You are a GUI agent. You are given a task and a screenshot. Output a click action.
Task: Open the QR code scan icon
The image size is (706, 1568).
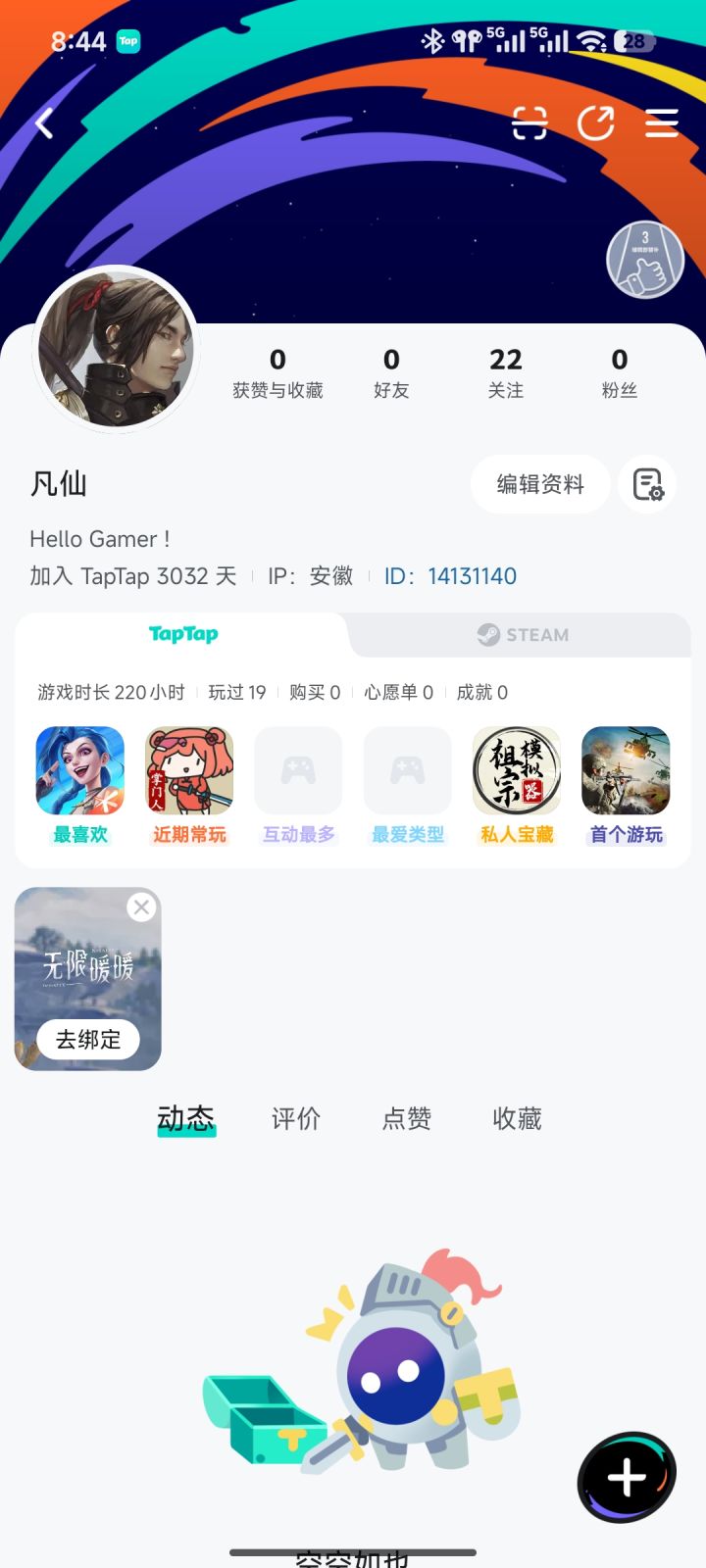(529, 123)
